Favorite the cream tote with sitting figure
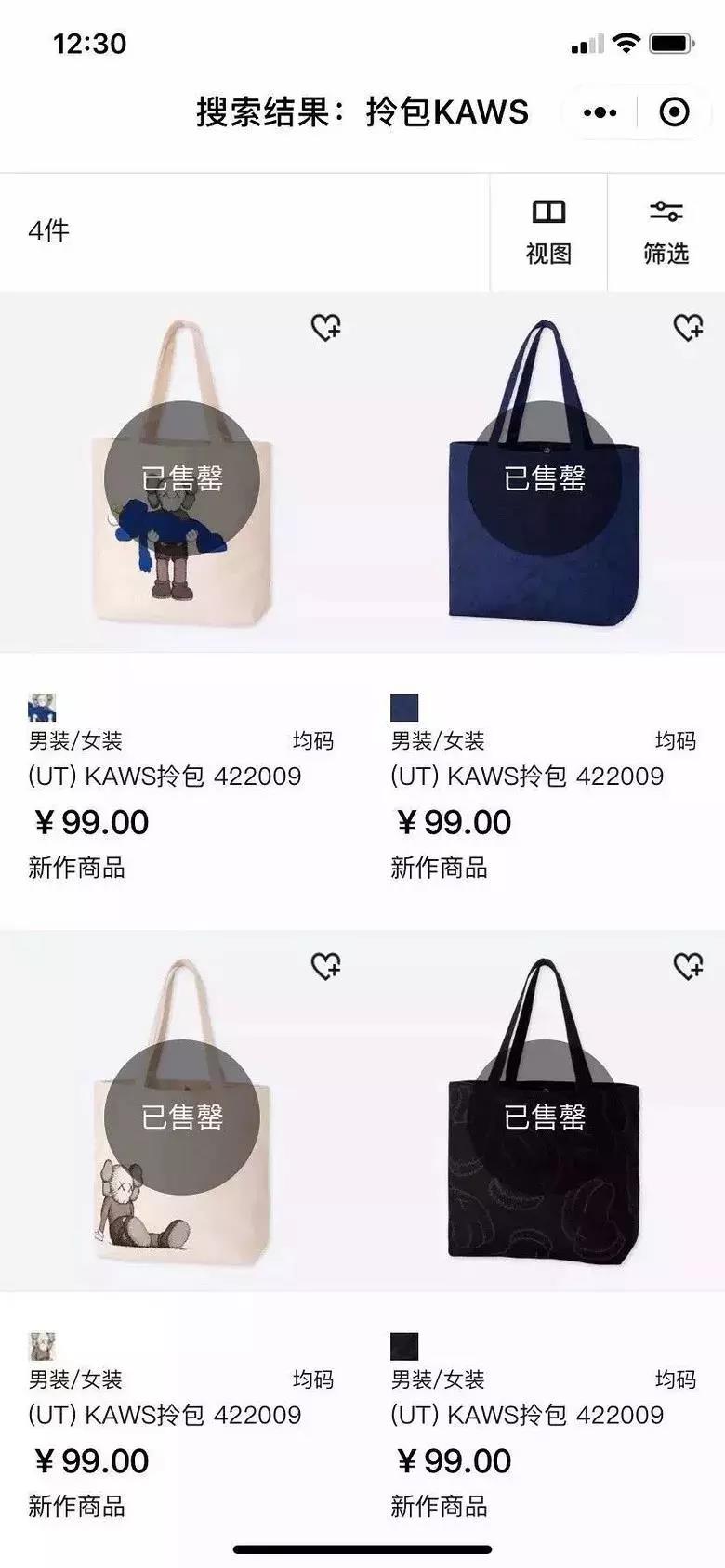 pos(325,966)
